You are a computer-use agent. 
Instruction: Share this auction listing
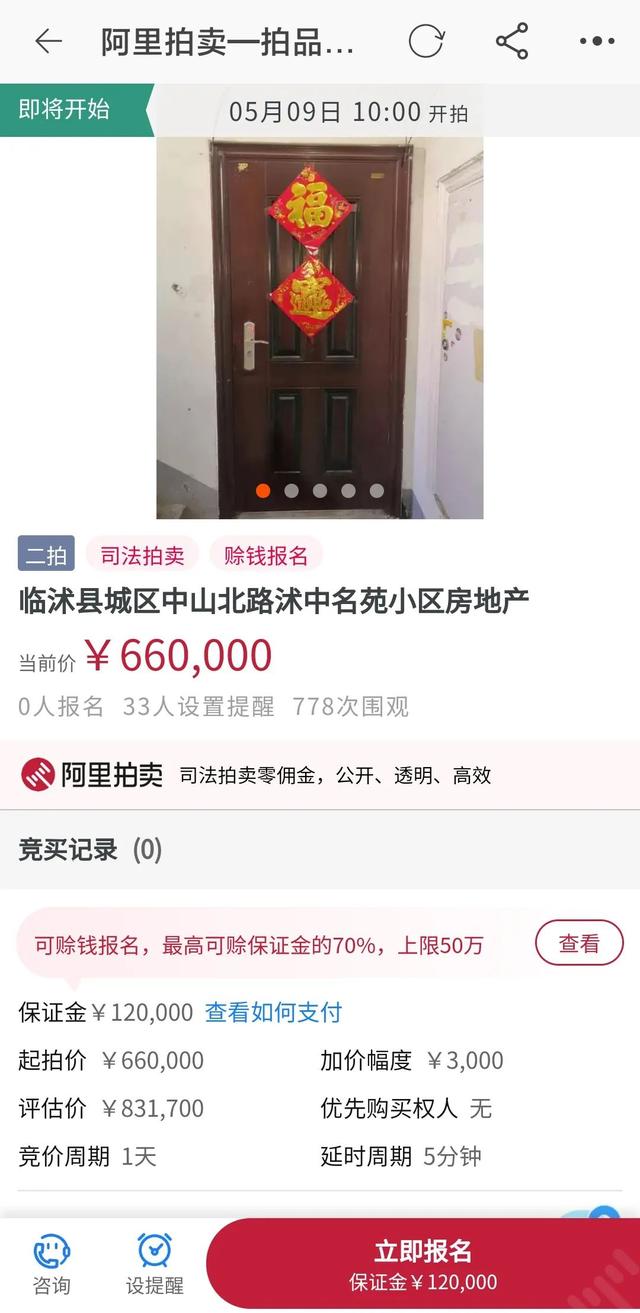pos(511,41)
